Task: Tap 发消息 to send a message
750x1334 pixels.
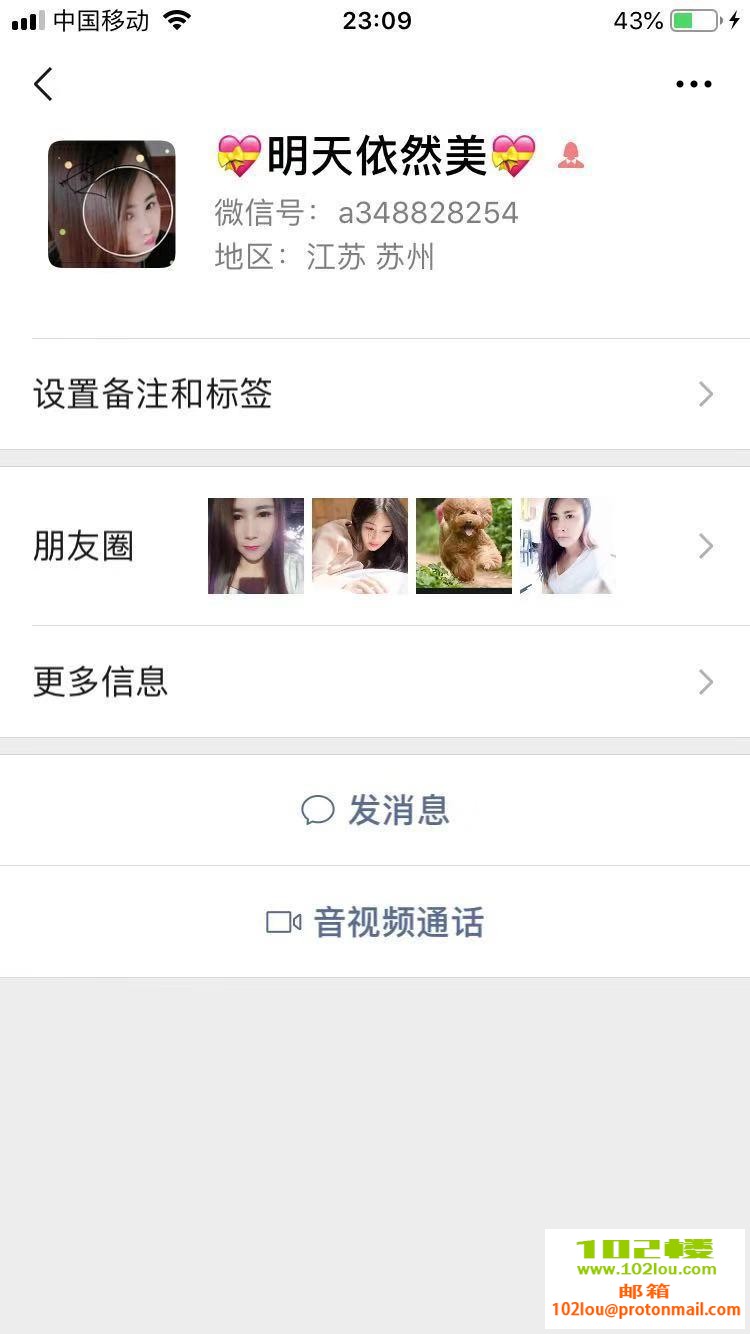Action: [x=375, y=810]
